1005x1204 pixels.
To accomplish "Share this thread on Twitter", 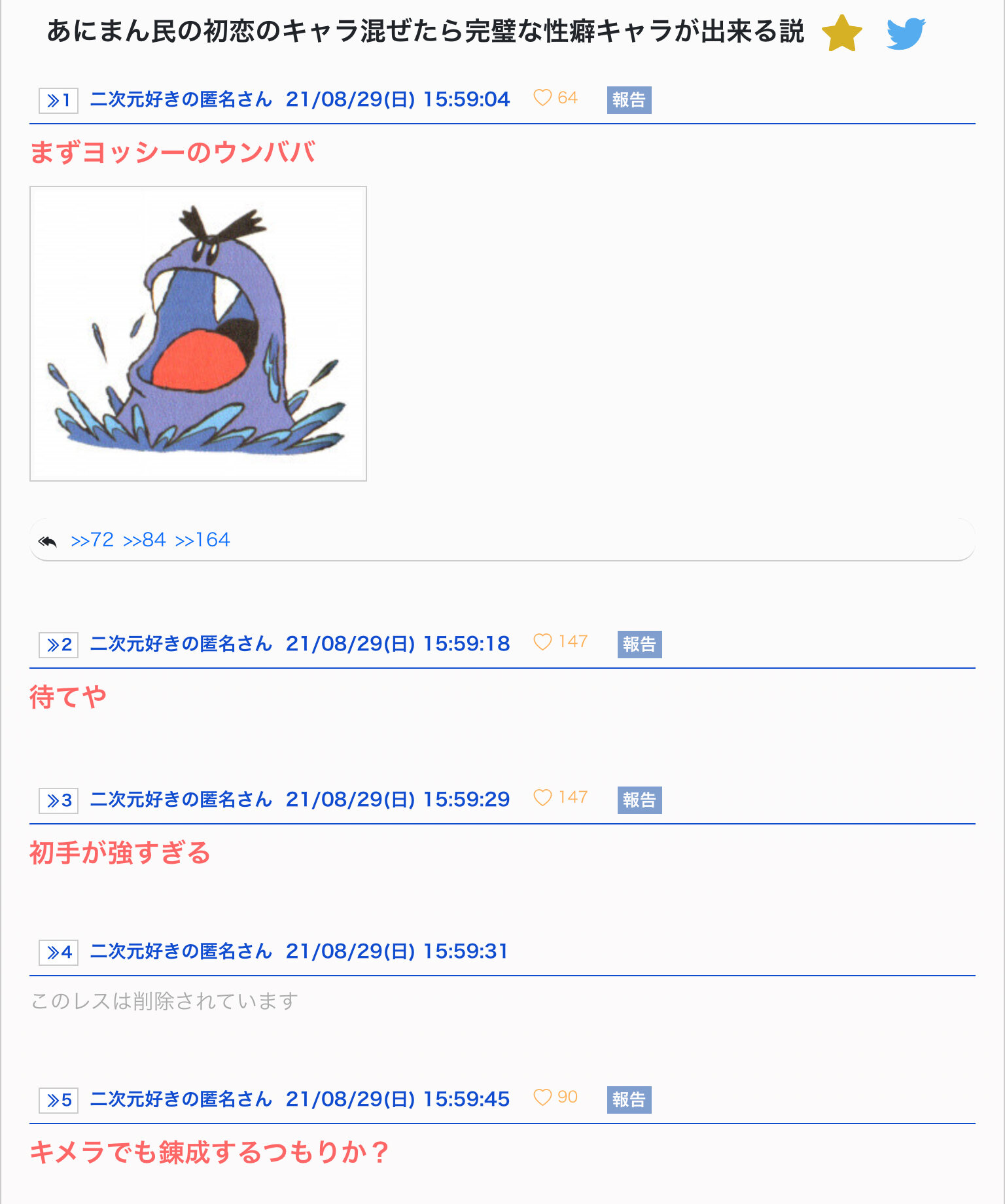I will [x=906, y=33].
